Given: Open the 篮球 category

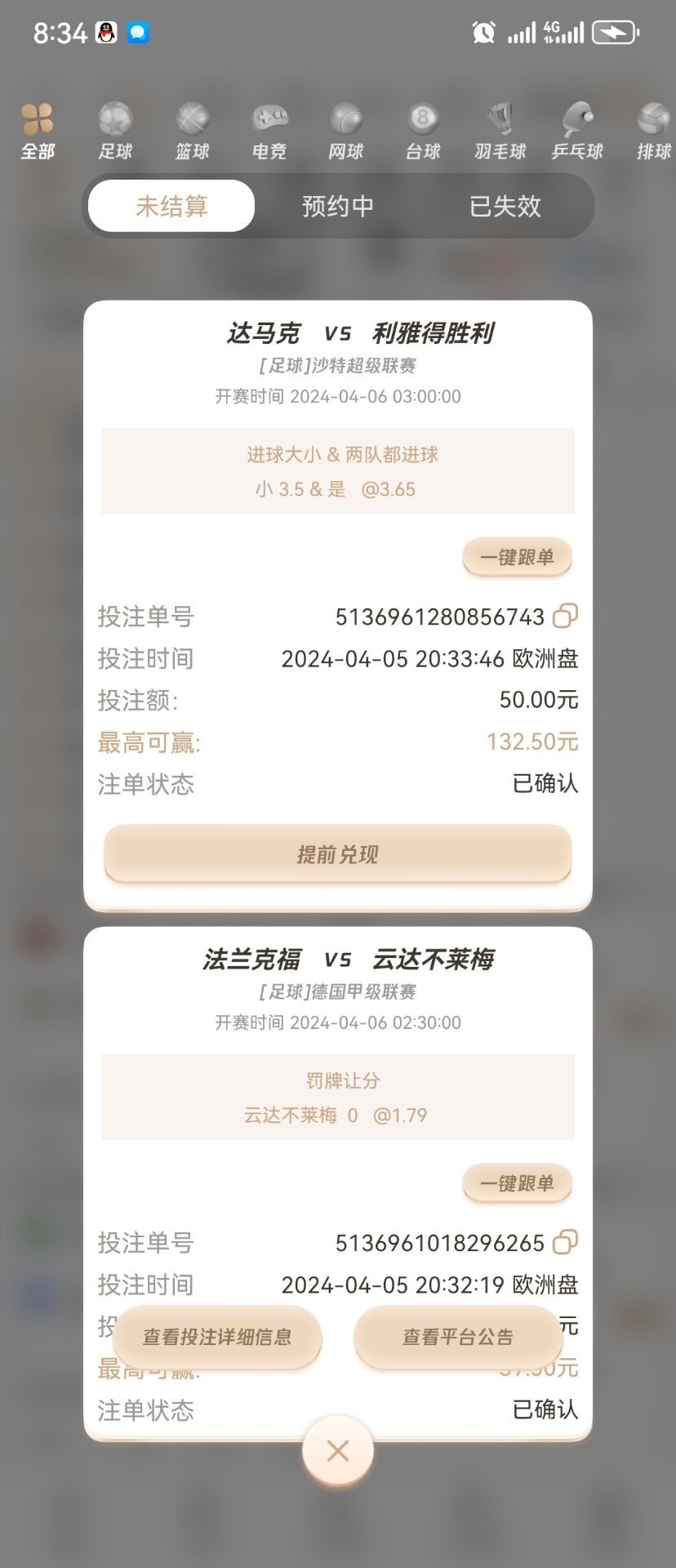Looking at the screenshot, I should click(193, 131).
